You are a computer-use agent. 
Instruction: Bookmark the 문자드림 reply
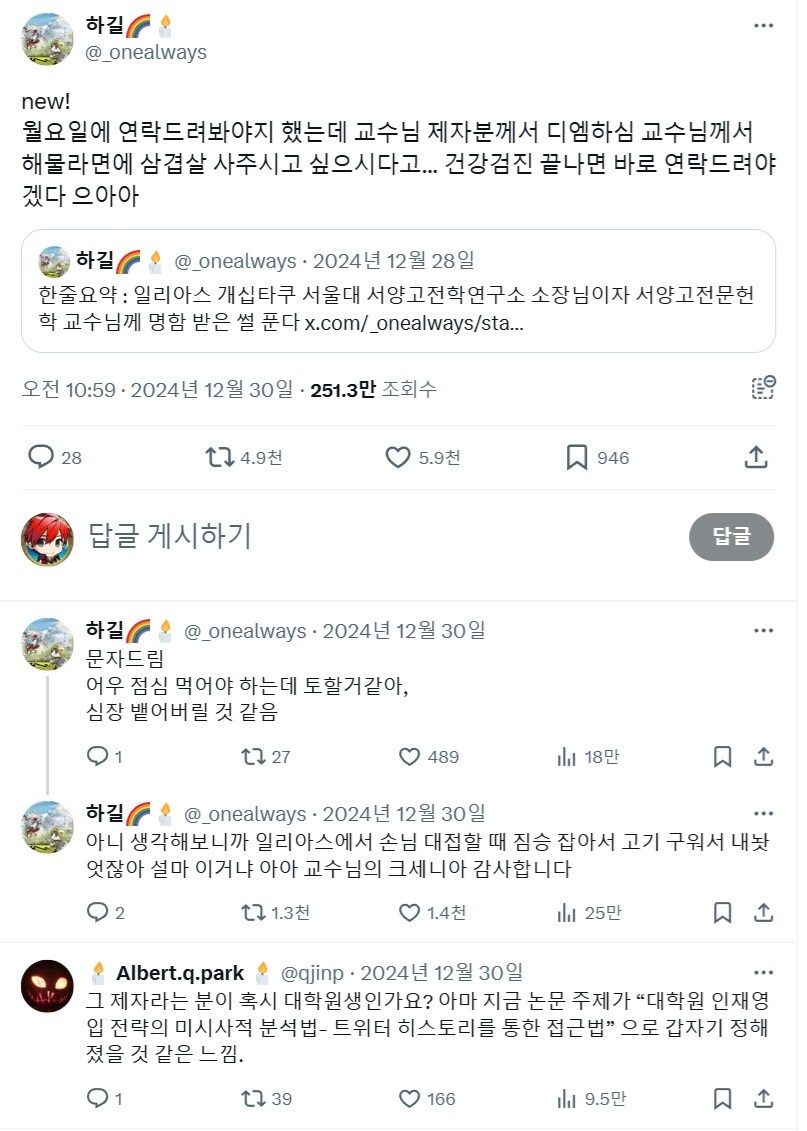pos(722,756)
